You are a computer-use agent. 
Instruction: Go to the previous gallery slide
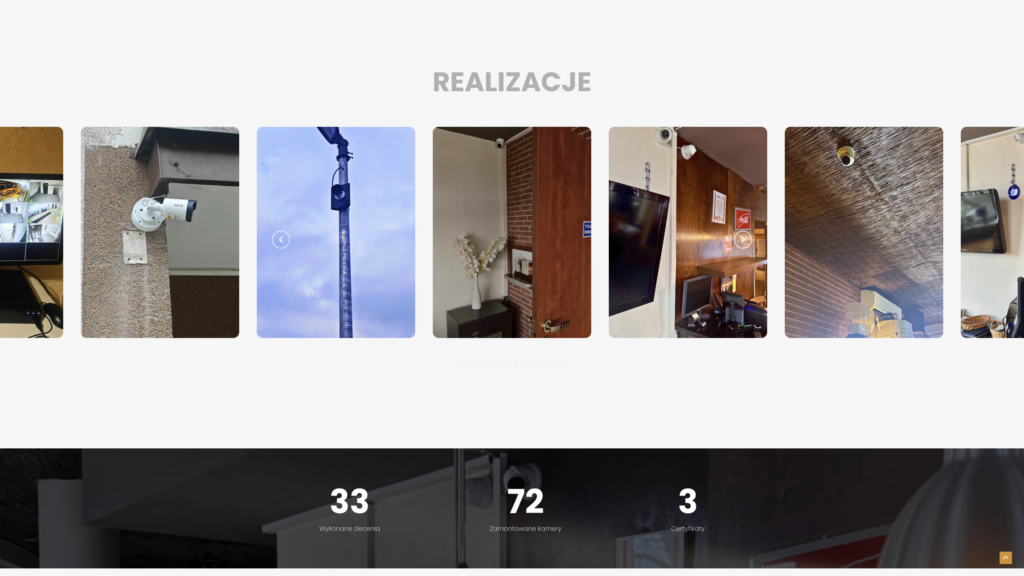point(281,239)
